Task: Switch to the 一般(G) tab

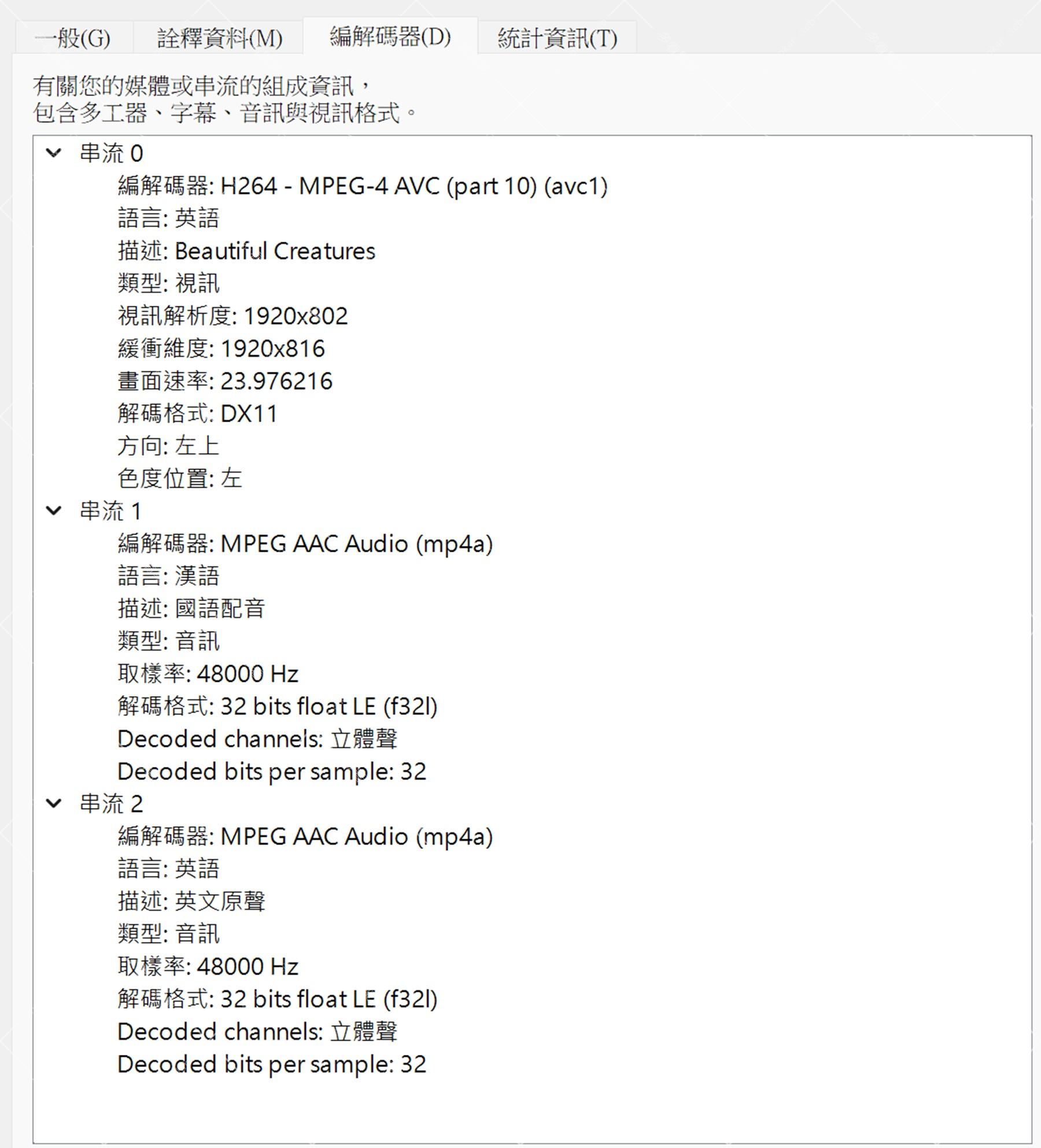Action: [x=73, y=38]
